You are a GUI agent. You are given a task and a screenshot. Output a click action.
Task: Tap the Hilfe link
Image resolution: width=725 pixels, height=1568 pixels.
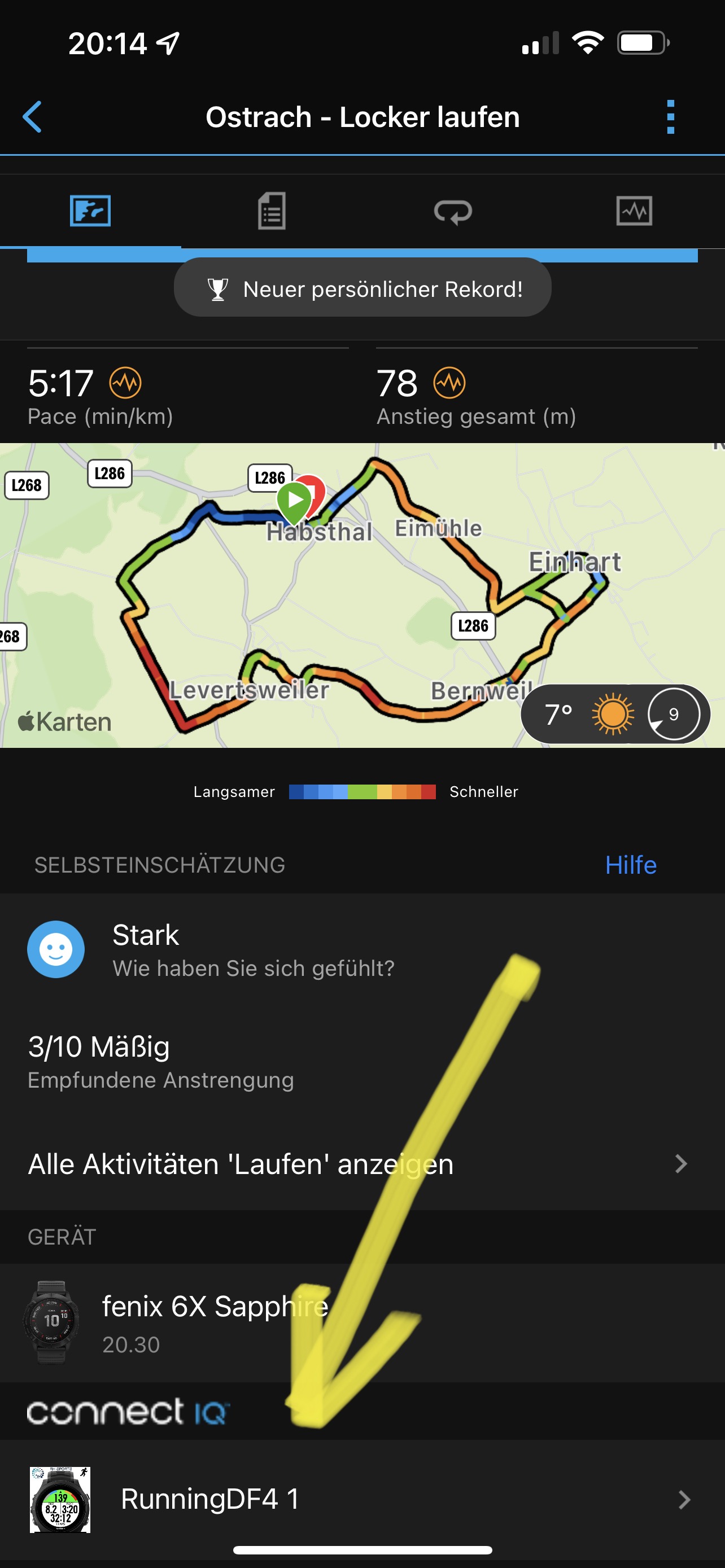[x=631, y=865]
